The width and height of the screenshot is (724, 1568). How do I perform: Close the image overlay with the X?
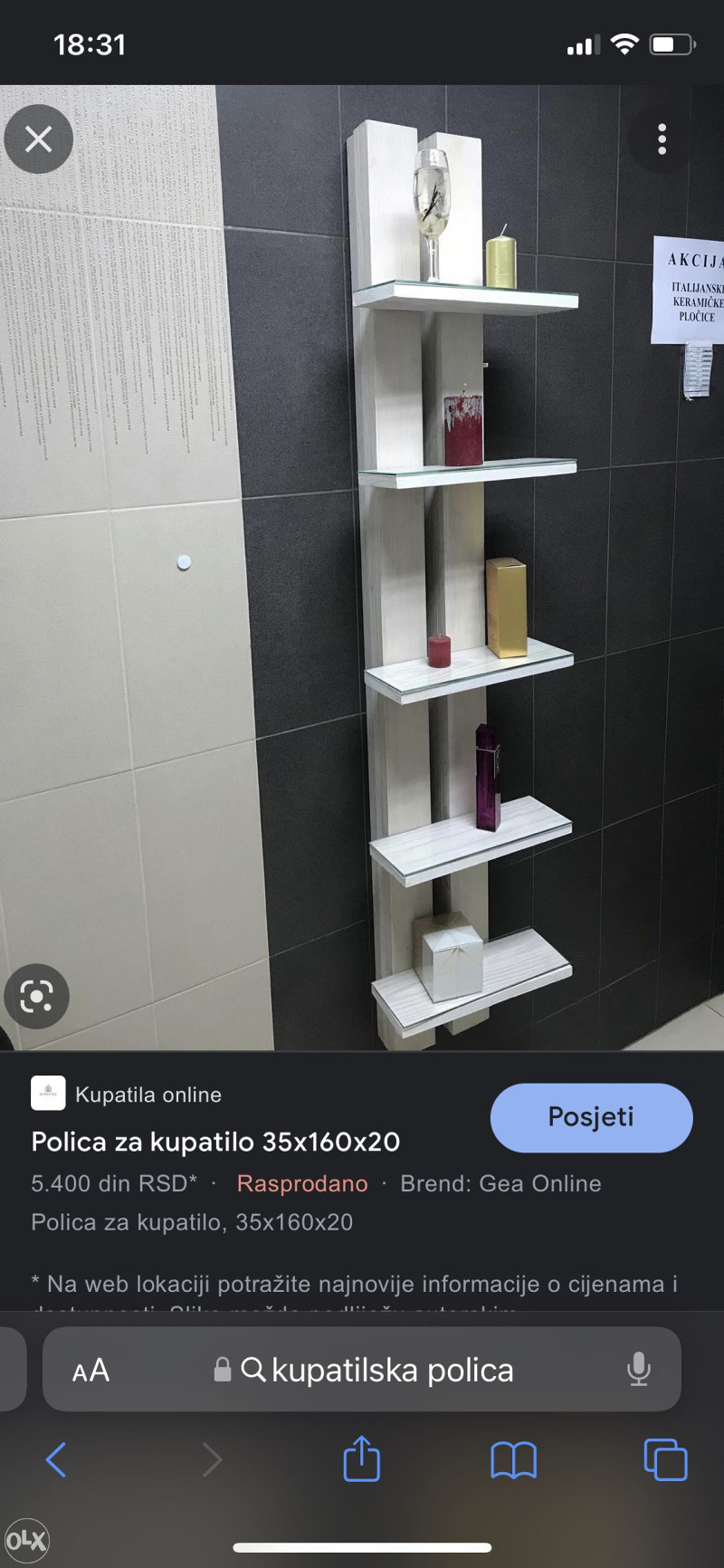pyautogui.click(x=39, y=139)
